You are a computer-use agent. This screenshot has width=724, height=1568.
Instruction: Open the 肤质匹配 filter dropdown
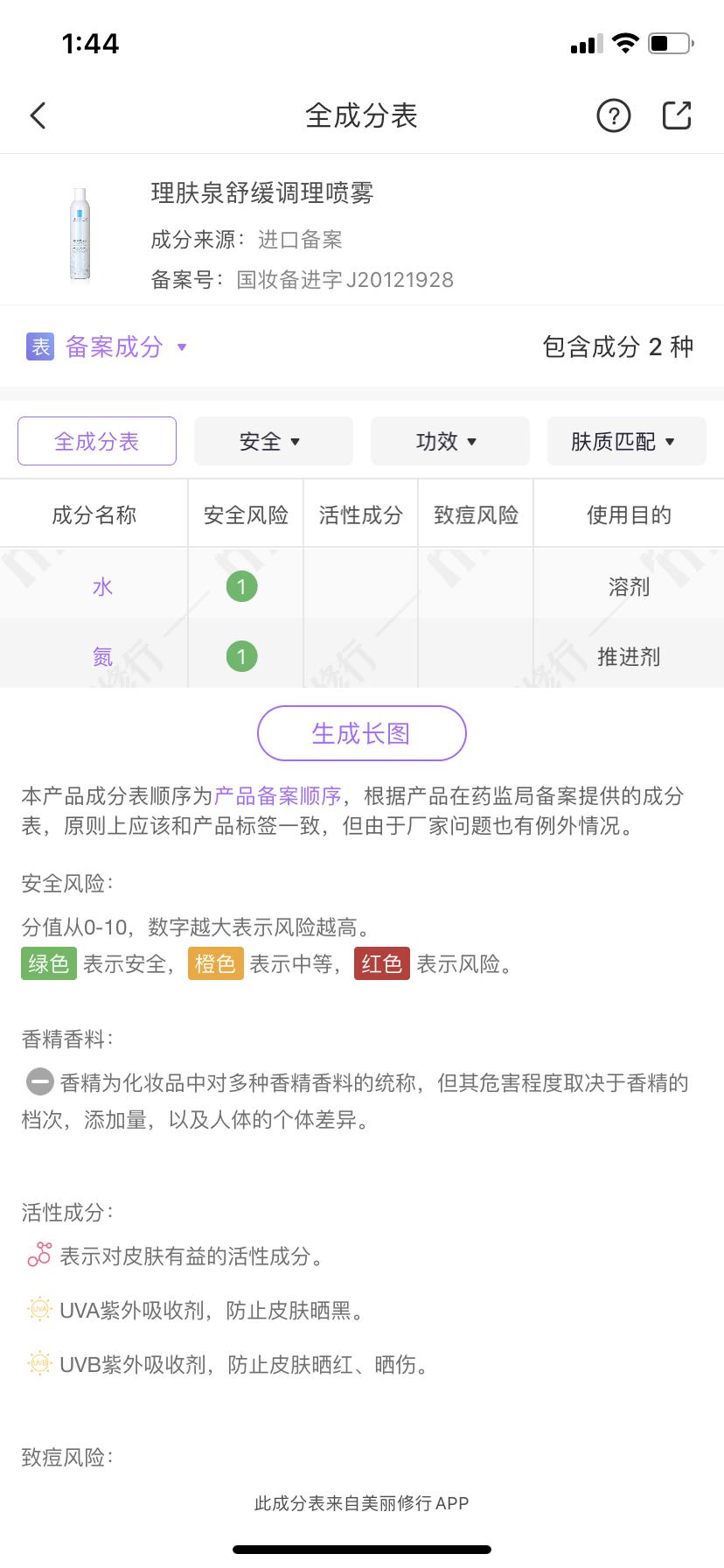[626, 441]
